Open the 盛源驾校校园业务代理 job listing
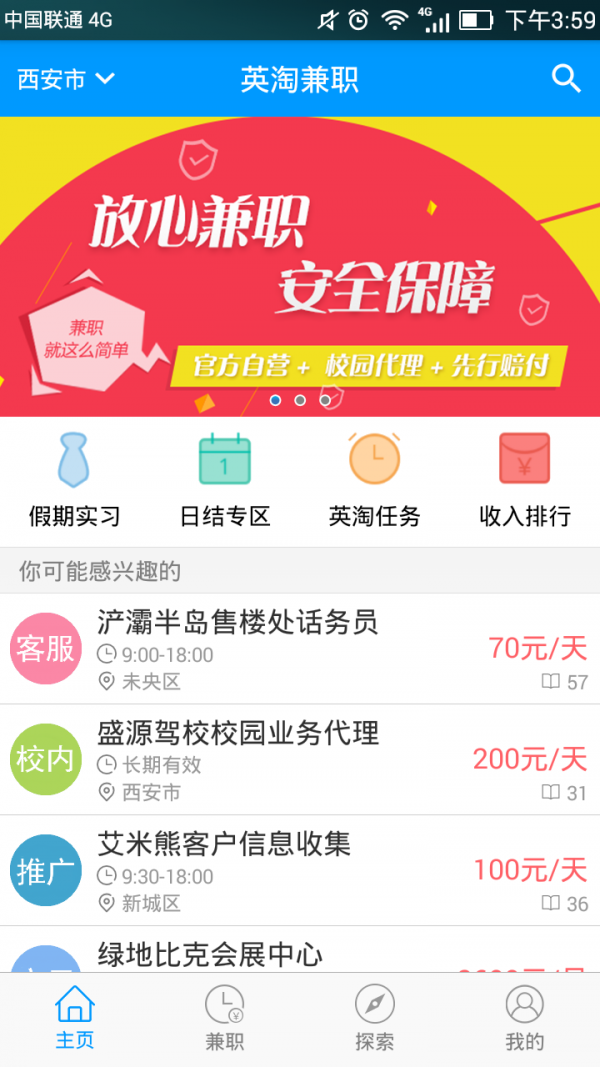The width and height of the screenshot is (600, 1067). click(300, 760)
